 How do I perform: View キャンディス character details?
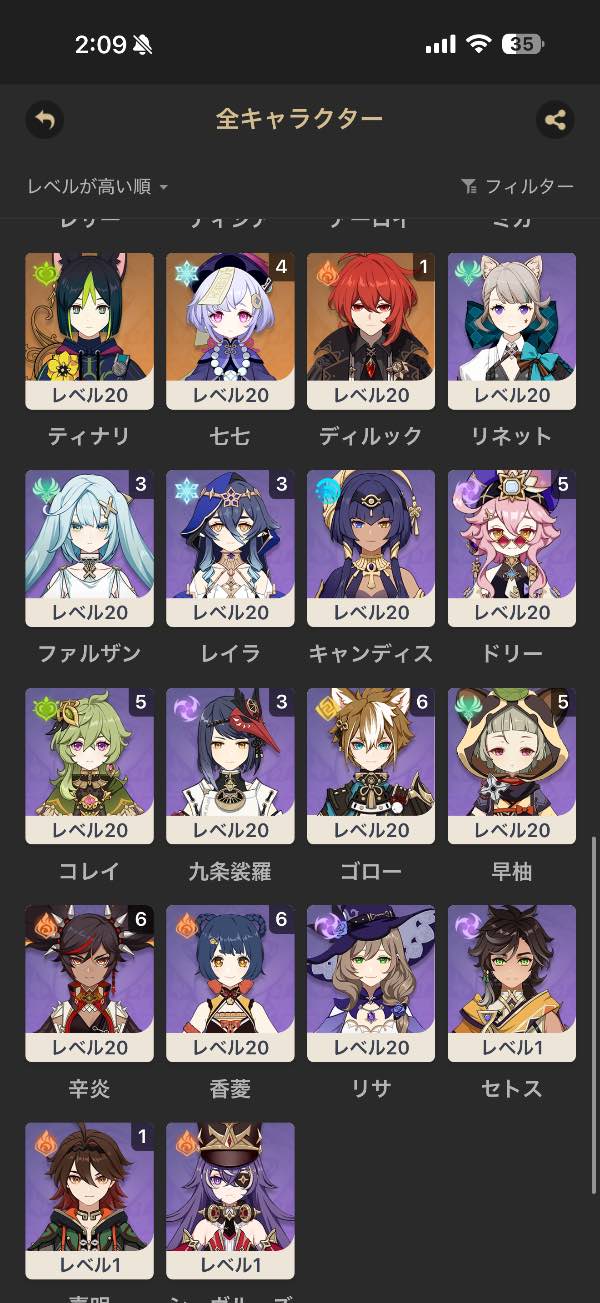(371, 548)
